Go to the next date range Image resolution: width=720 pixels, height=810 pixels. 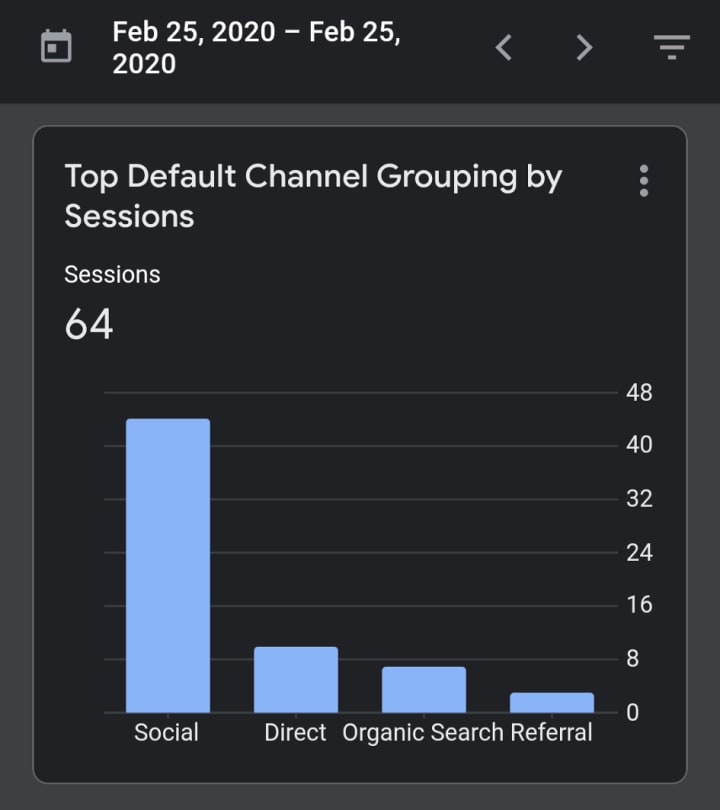coord(585,47)
